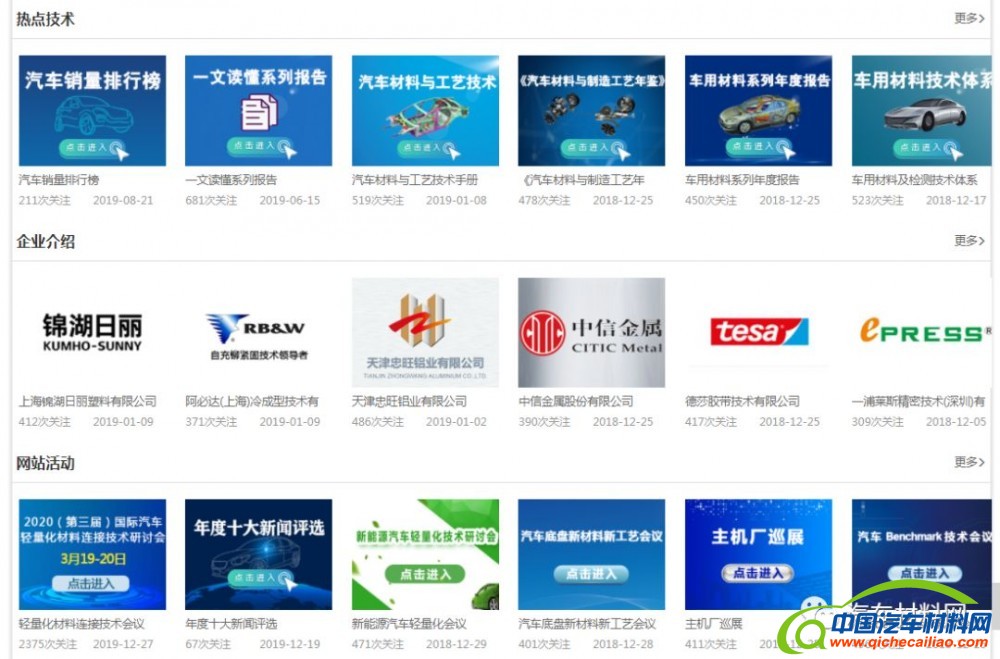View 上海锦湖日丽塑料有限公司 company profile

(x=92, y=332)
